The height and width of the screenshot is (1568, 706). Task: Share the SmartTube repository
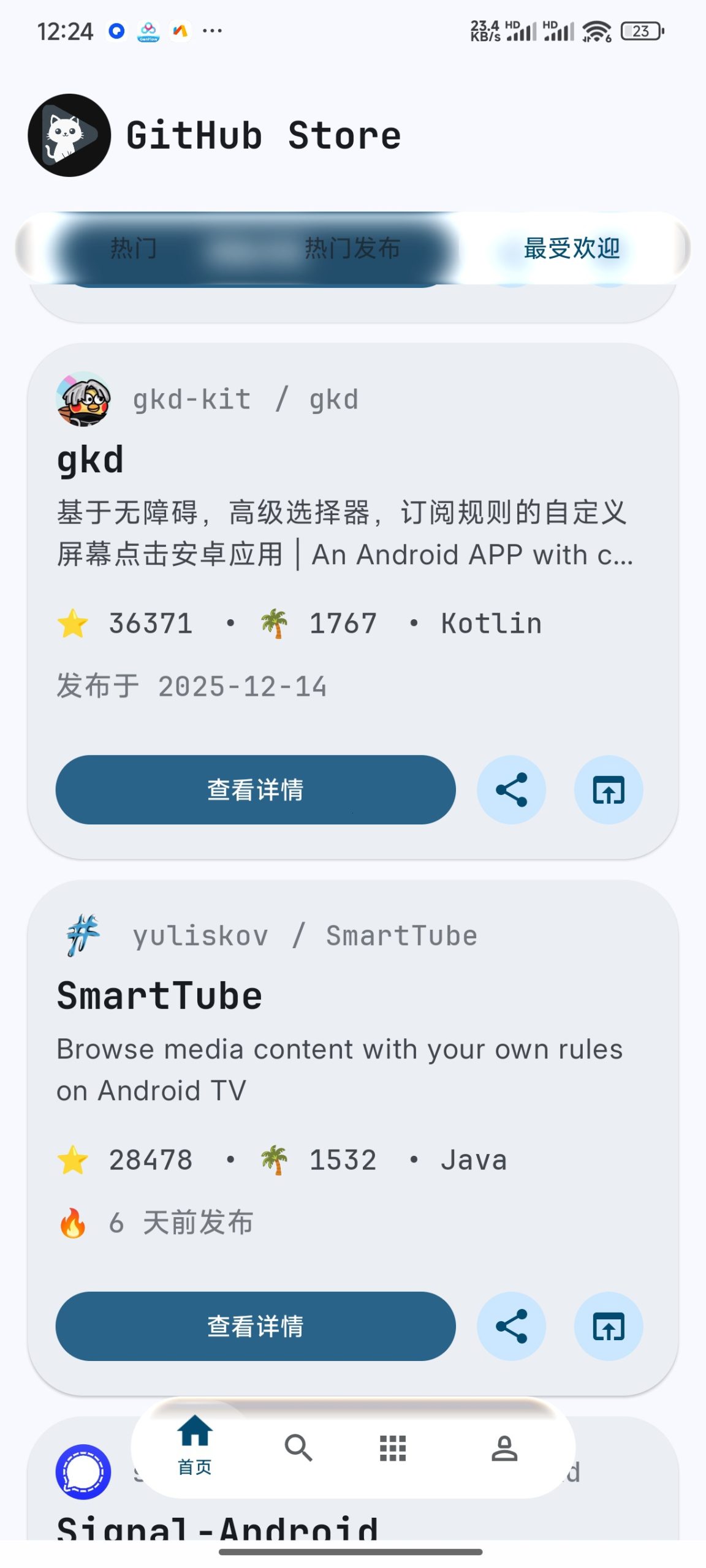click(x=511, y=1326)
